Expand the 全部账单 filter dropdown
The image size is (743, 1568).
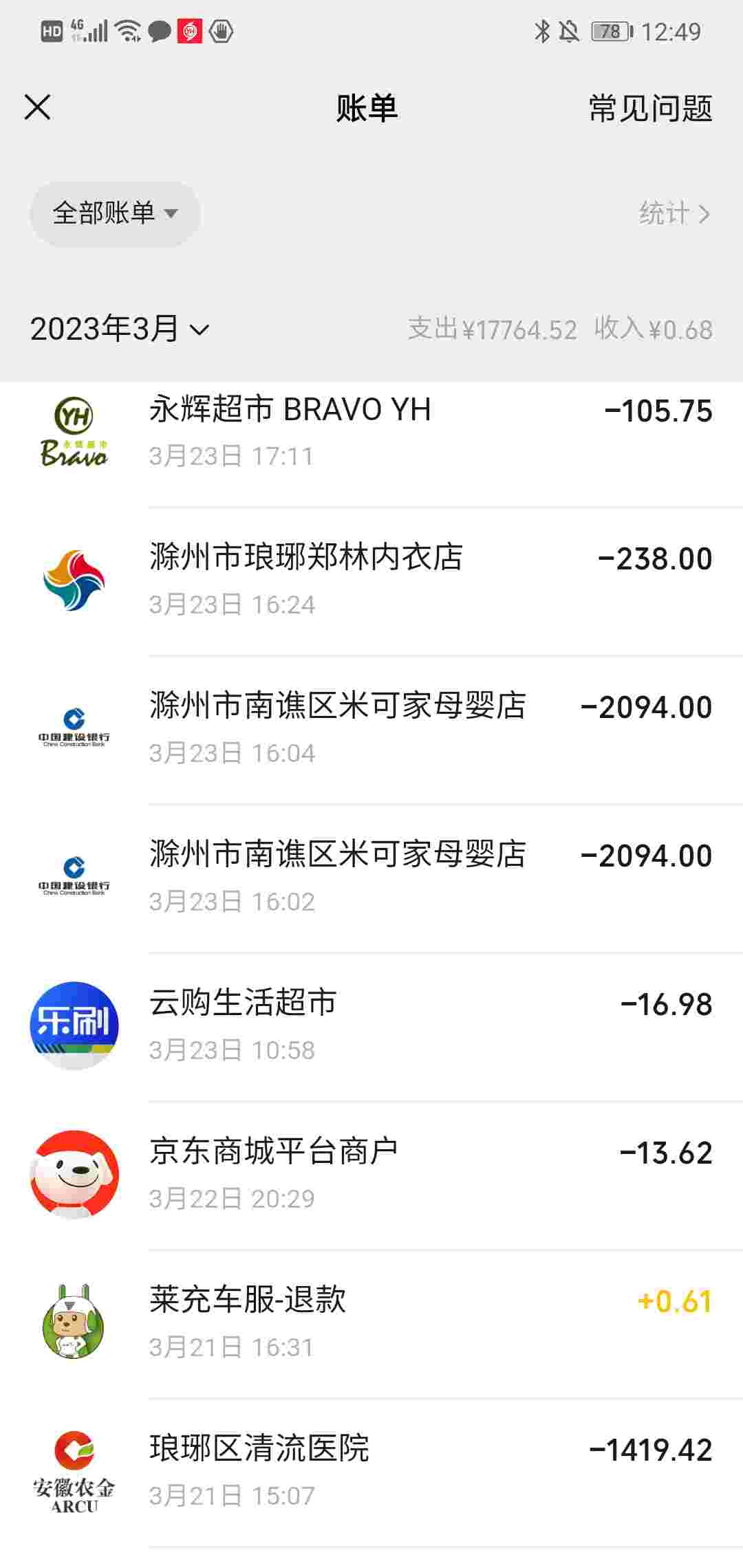[x=115, y=214]
